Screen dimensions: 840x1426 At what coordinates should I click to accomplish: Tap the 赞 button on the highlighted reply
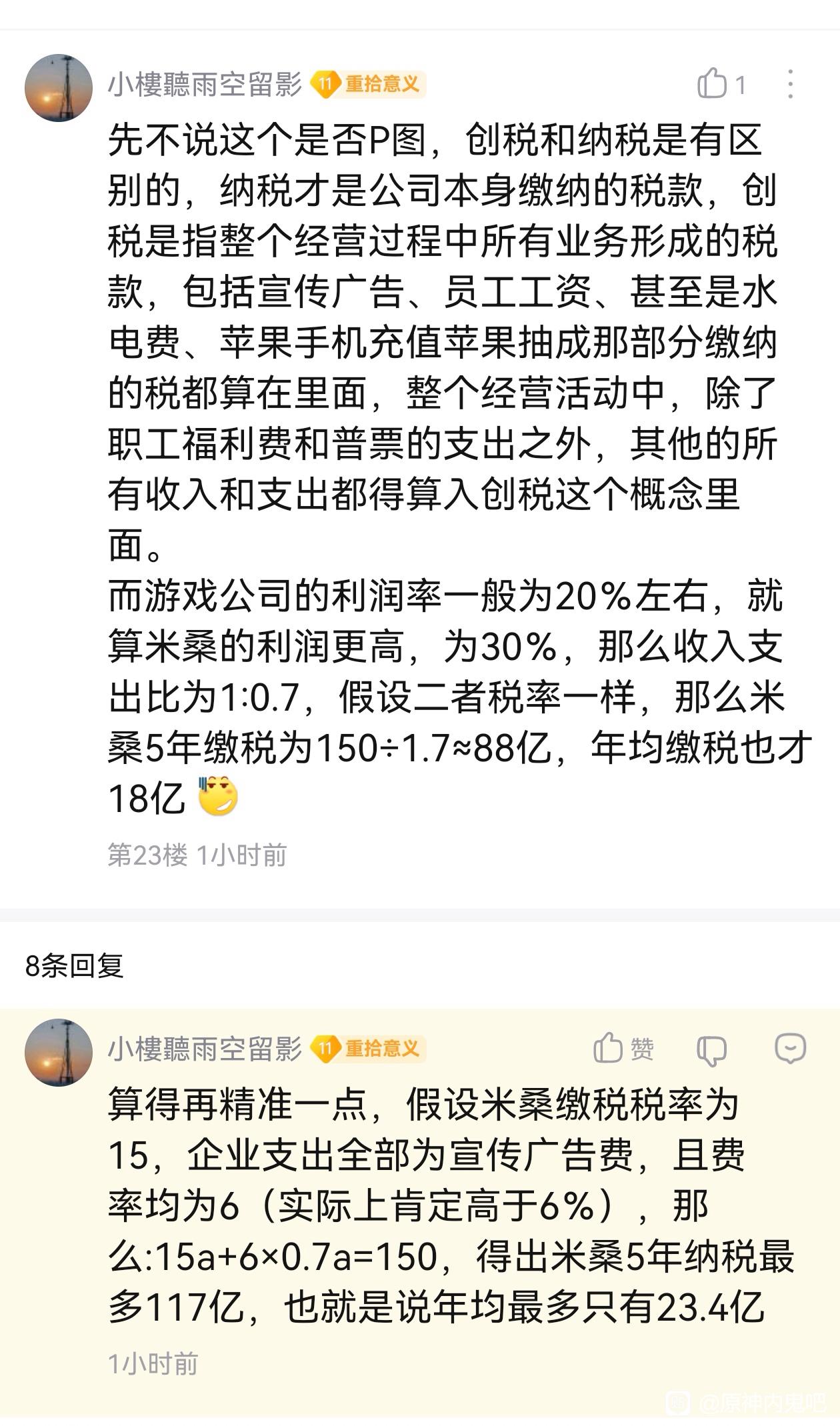point(623,1049)
